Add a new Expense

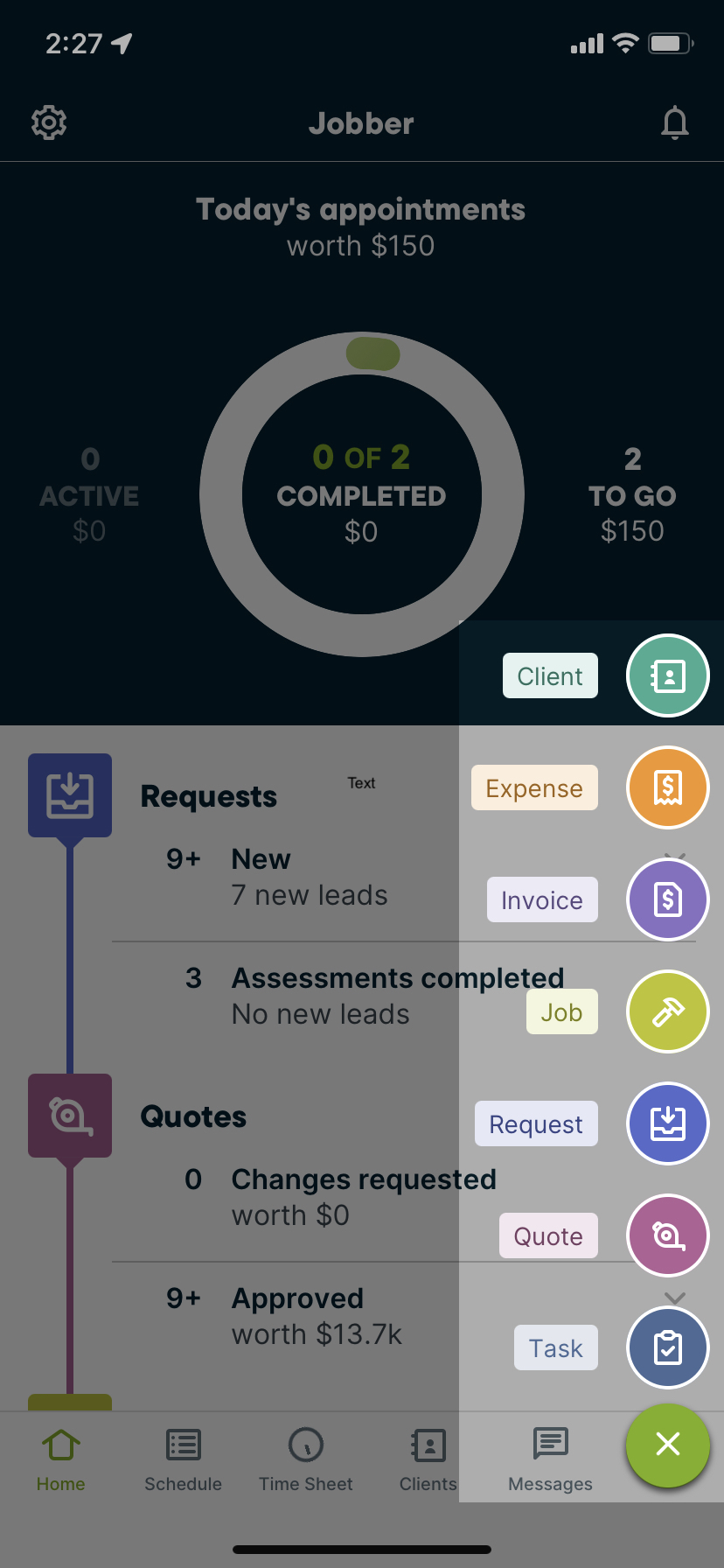pos(668,787)
